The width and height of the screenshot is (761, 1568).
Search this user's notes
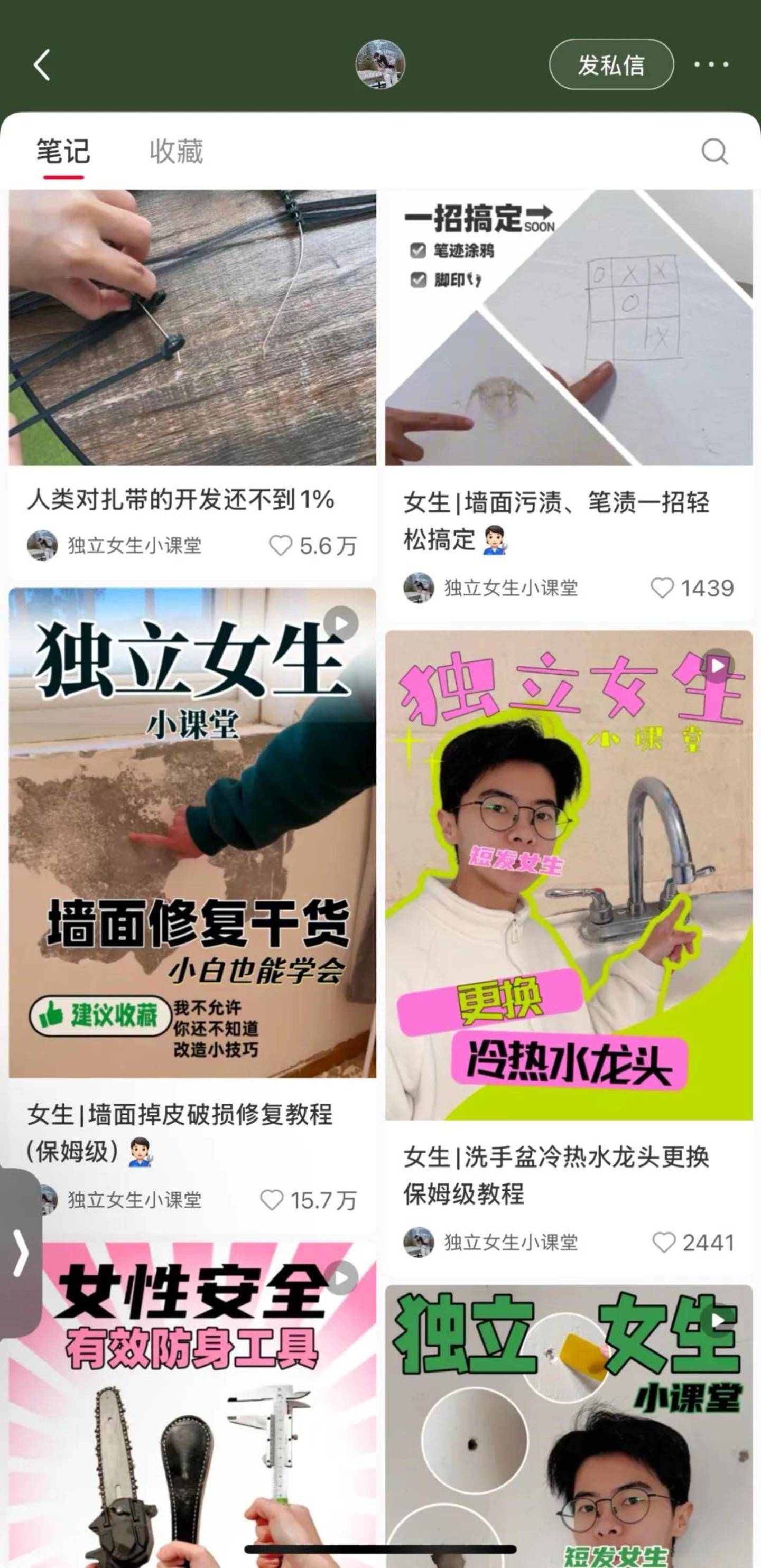click(714, 152)
